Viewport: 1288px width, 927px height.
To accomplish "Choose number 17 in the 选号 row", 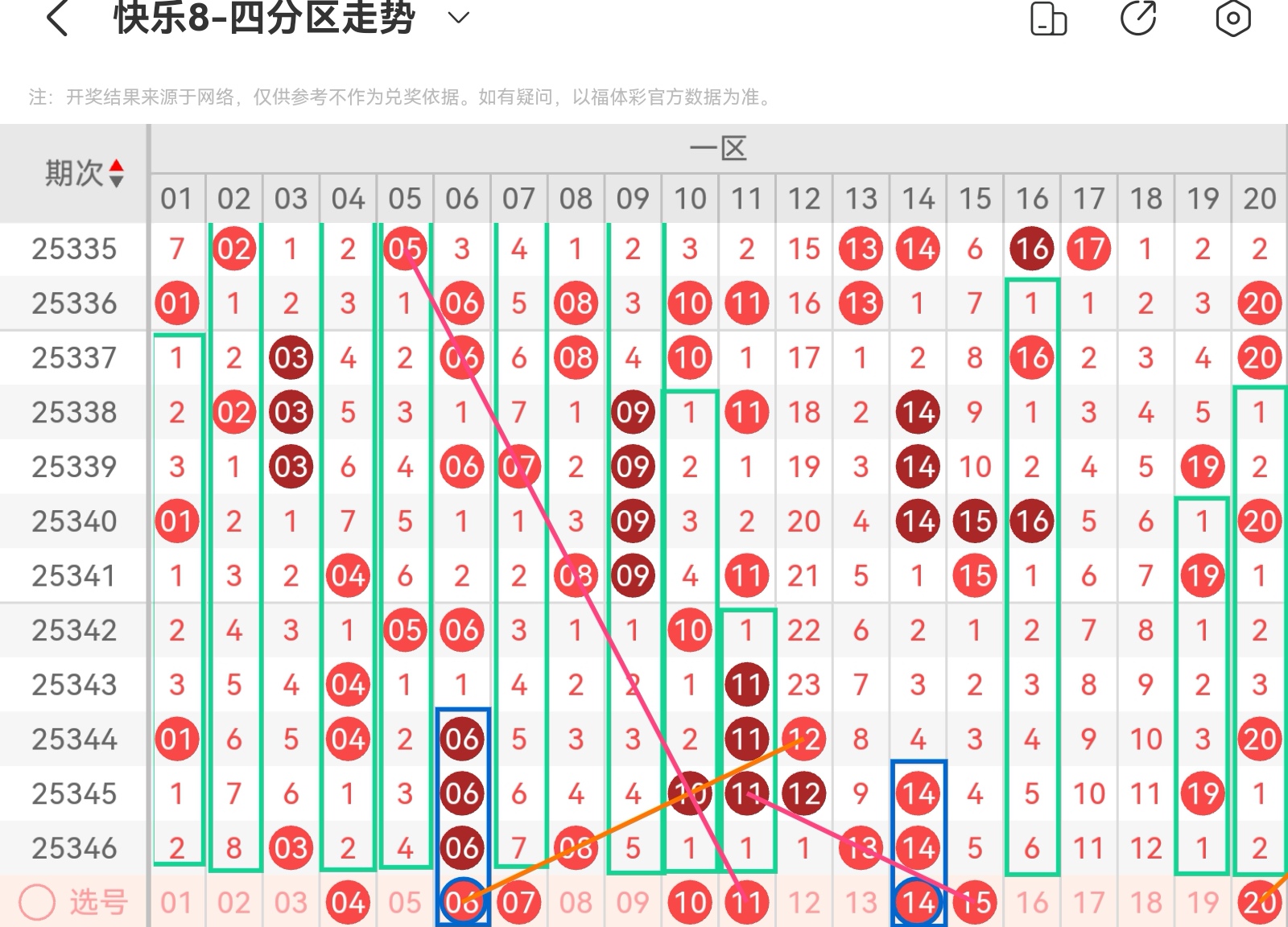I will 1088,903.
